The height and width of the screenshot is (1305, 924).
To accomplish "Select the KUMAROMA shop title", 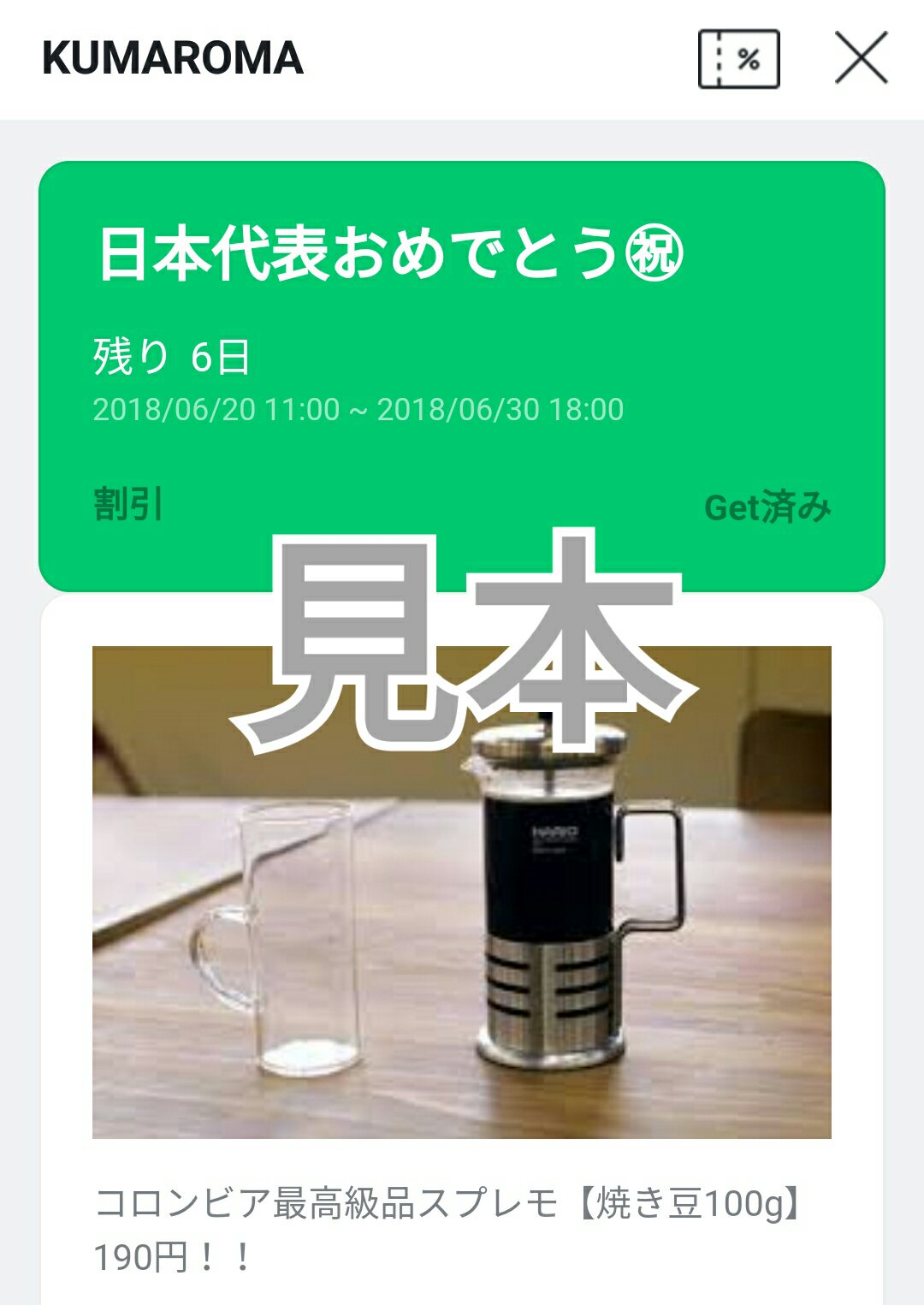I will click(171, 58).
